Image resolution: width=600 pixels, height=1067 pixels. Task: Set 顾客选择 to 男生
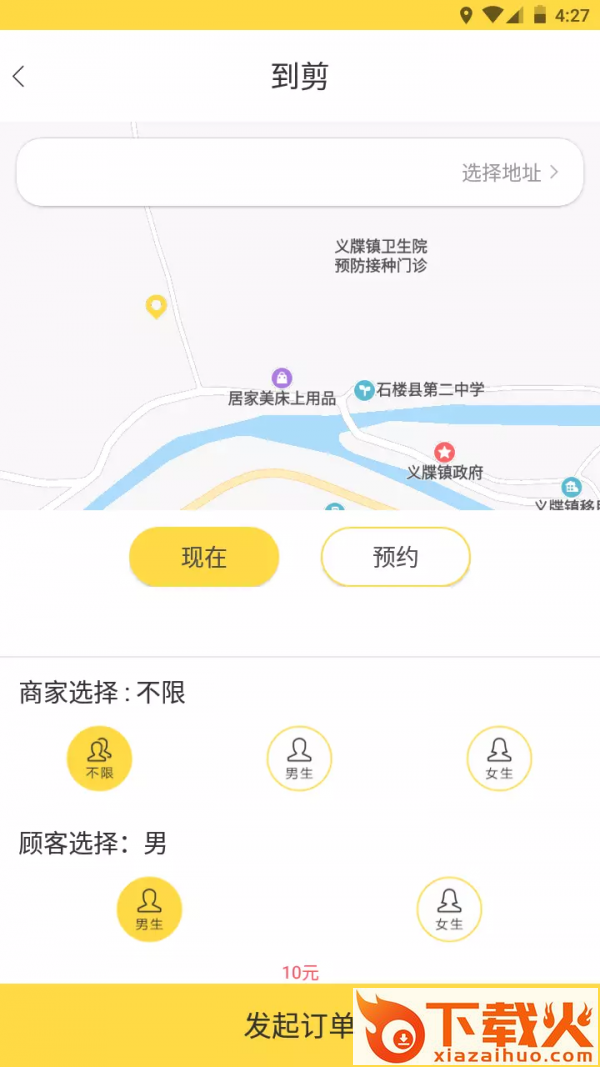click(x=149, y=909)
